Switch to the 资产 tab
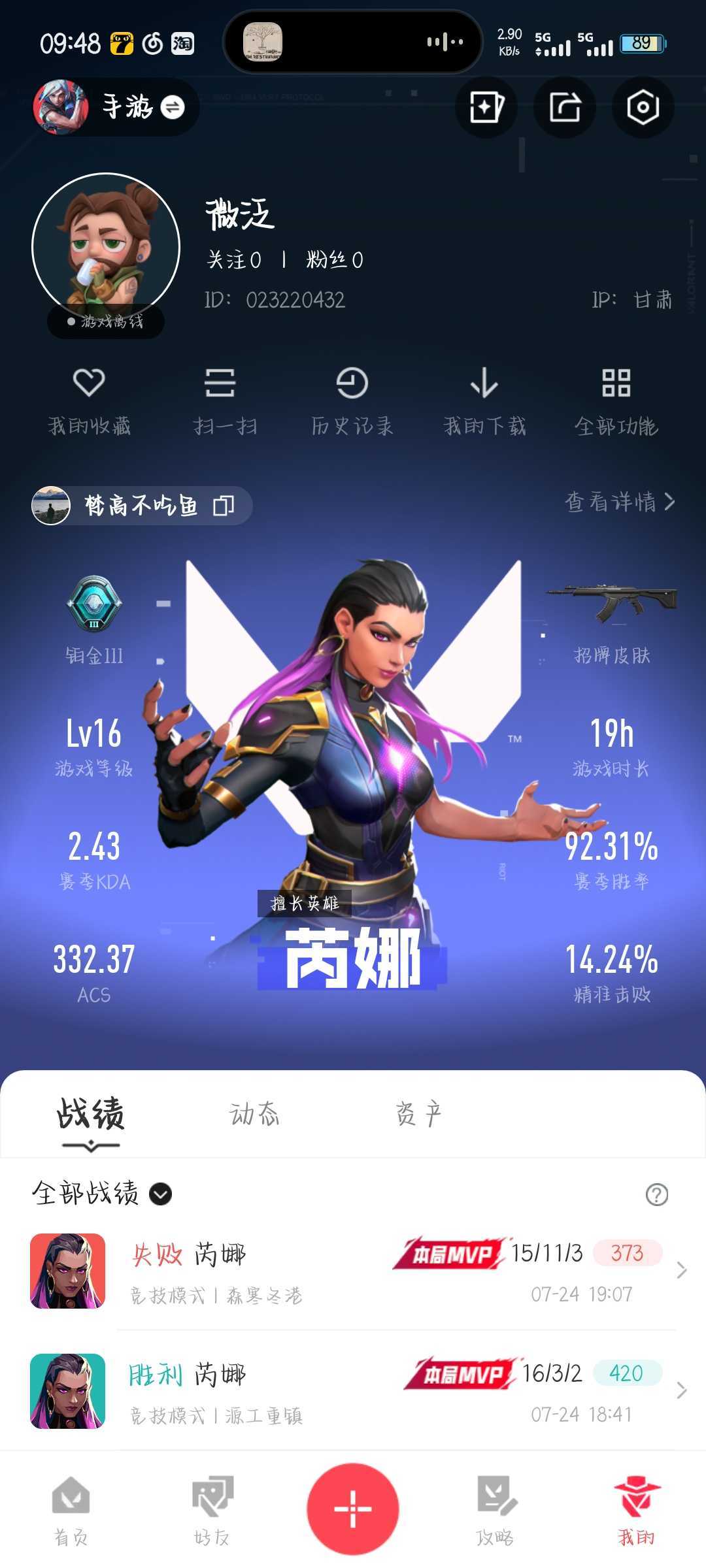Image resolution: width=706 pixels, height=1568 pixels. pos(419,1114)
